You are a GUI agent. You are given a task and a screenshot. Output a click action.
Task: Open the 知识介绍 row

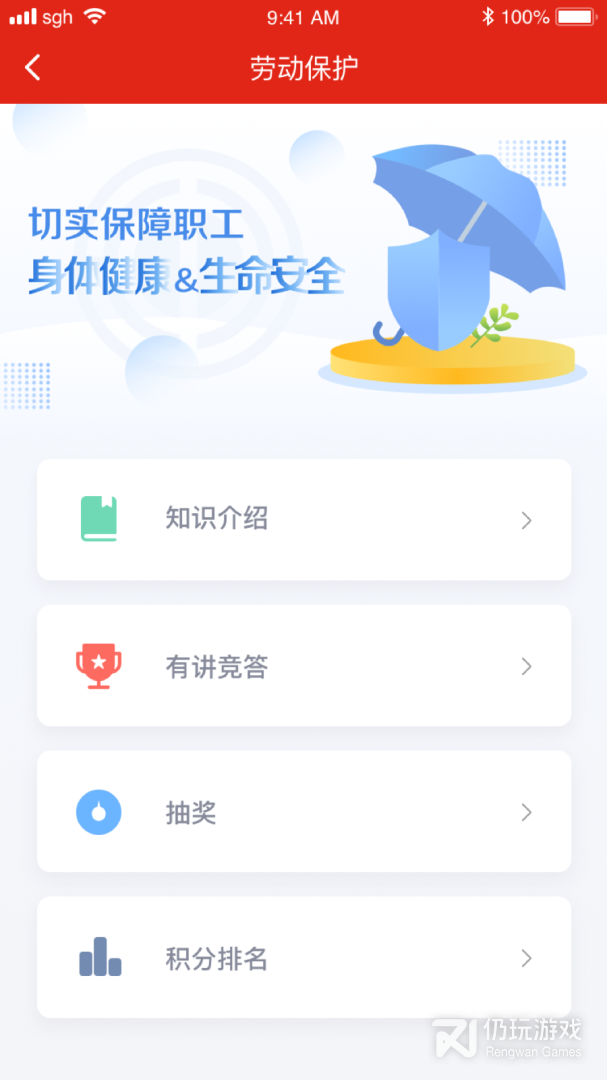pyautogui.click(x=303, y=519)
